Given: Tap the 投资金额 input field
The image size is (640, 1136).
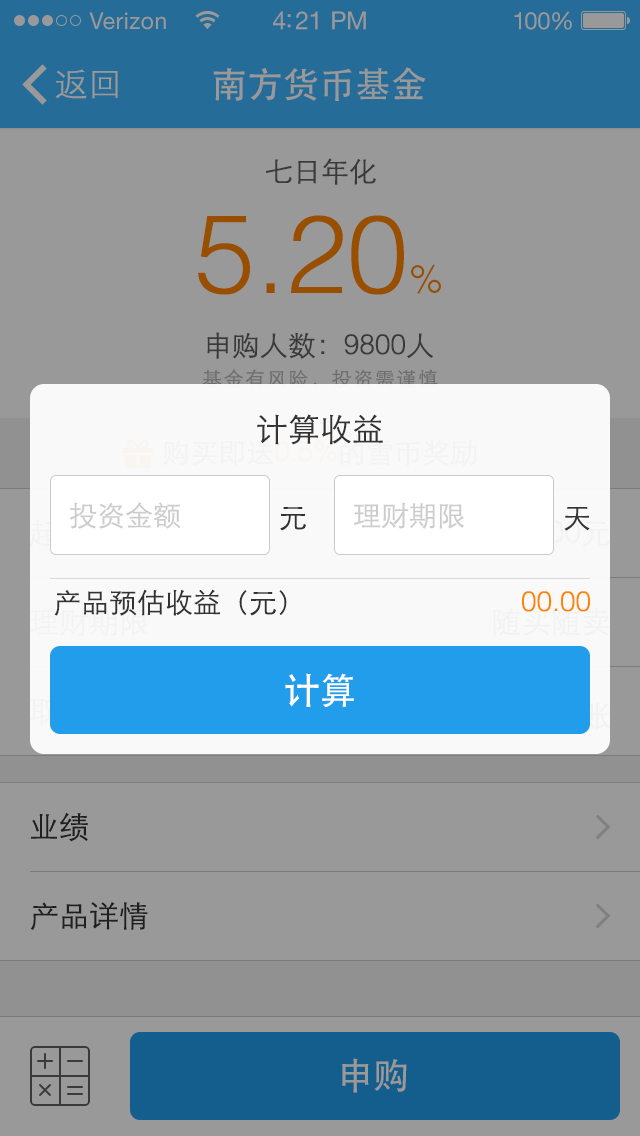Looking at the screenshot, I should [x=160, y=515].
